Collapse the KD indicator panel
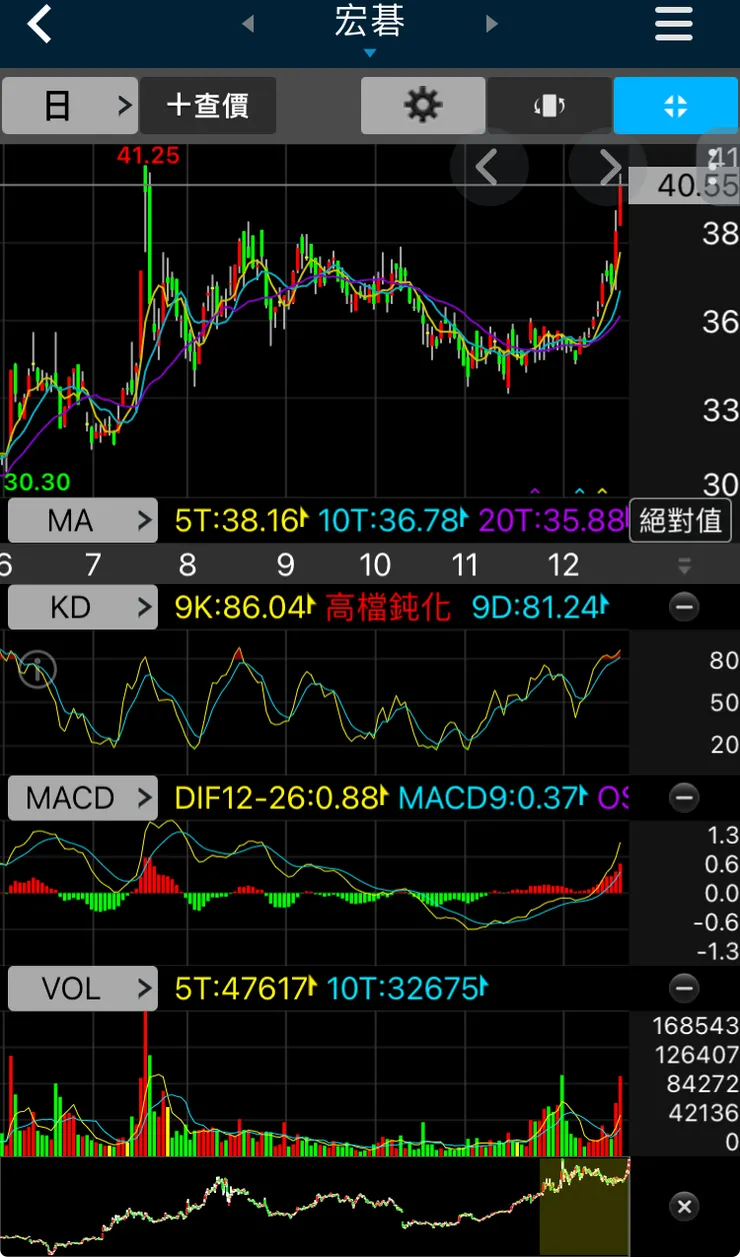Viewport: 740px width, 1257px height. pyautogui.click(x=684, y=607)
